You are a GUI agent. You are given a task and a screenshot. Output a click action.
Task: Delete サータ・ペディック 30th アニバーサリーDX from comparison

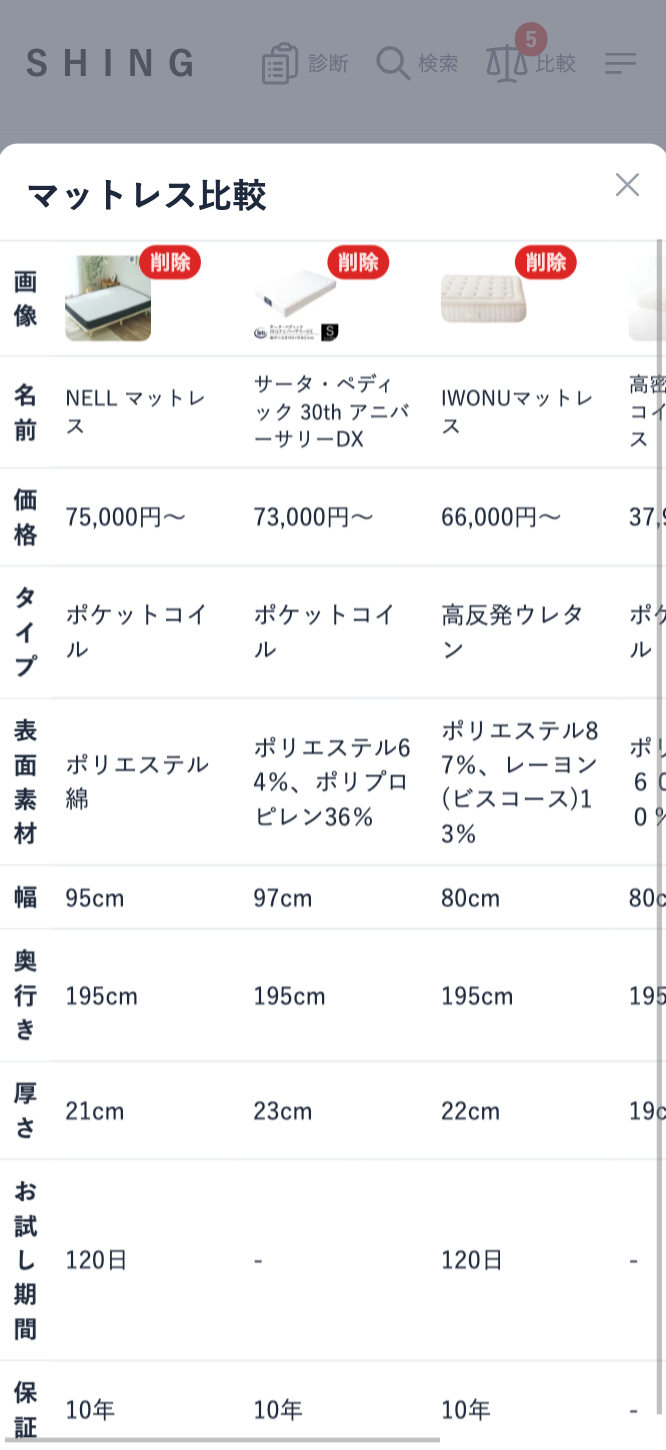[x=358, y=262]
